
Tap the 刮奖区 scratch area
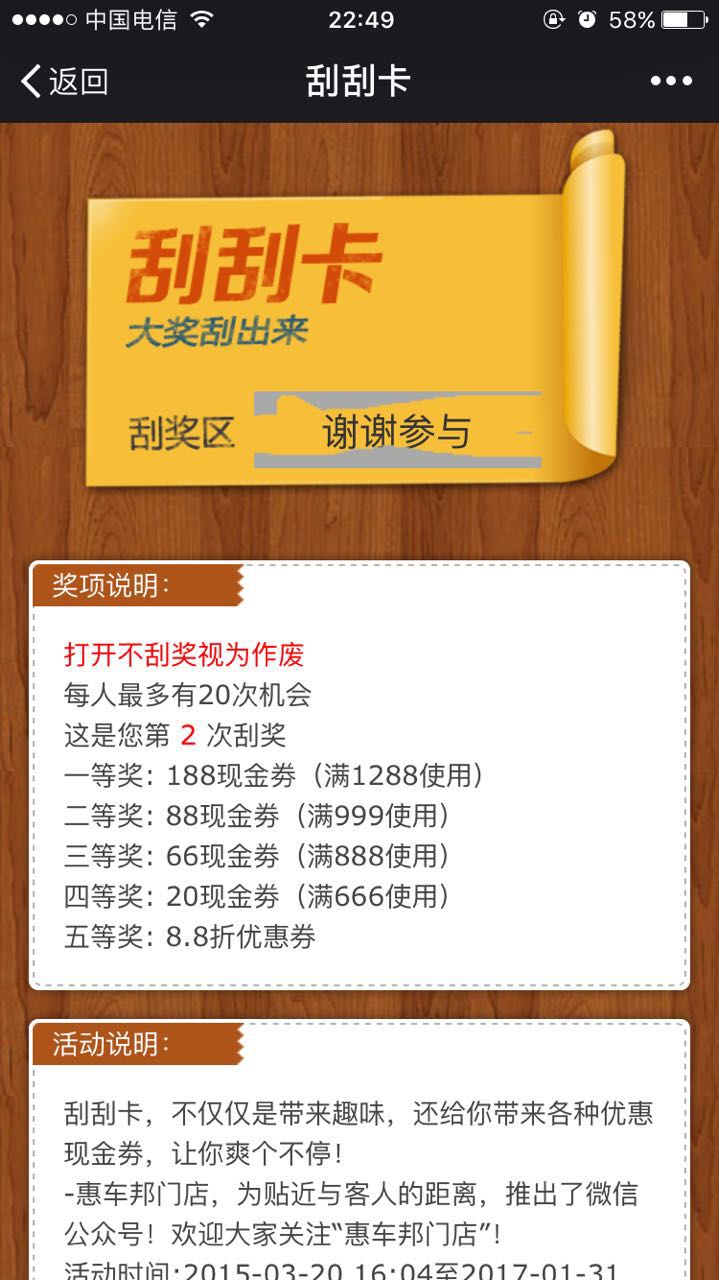[x=397, y=432]
